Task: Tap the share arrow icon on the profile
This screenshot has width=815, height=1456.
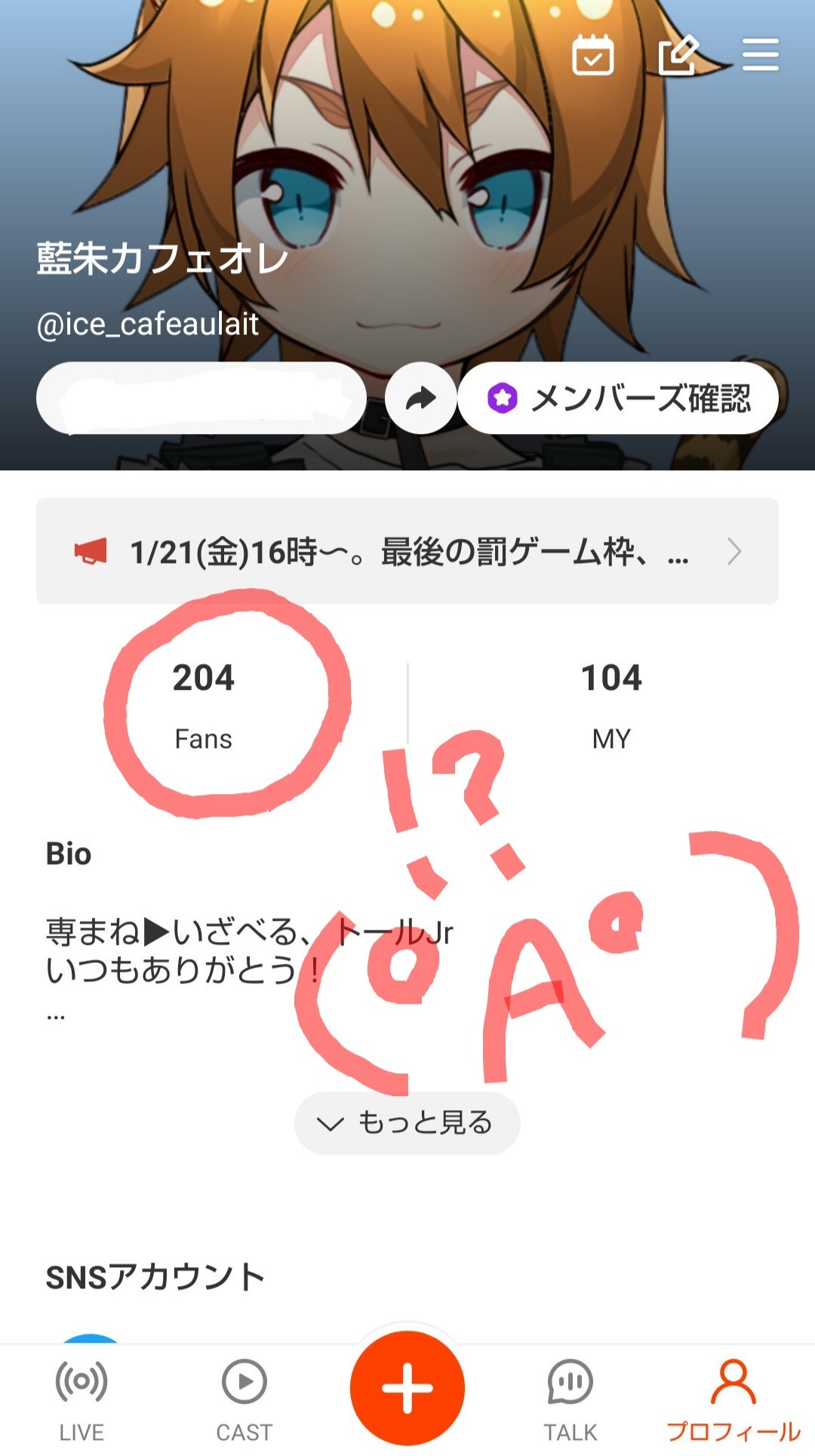Action: [x=420, y=398]
